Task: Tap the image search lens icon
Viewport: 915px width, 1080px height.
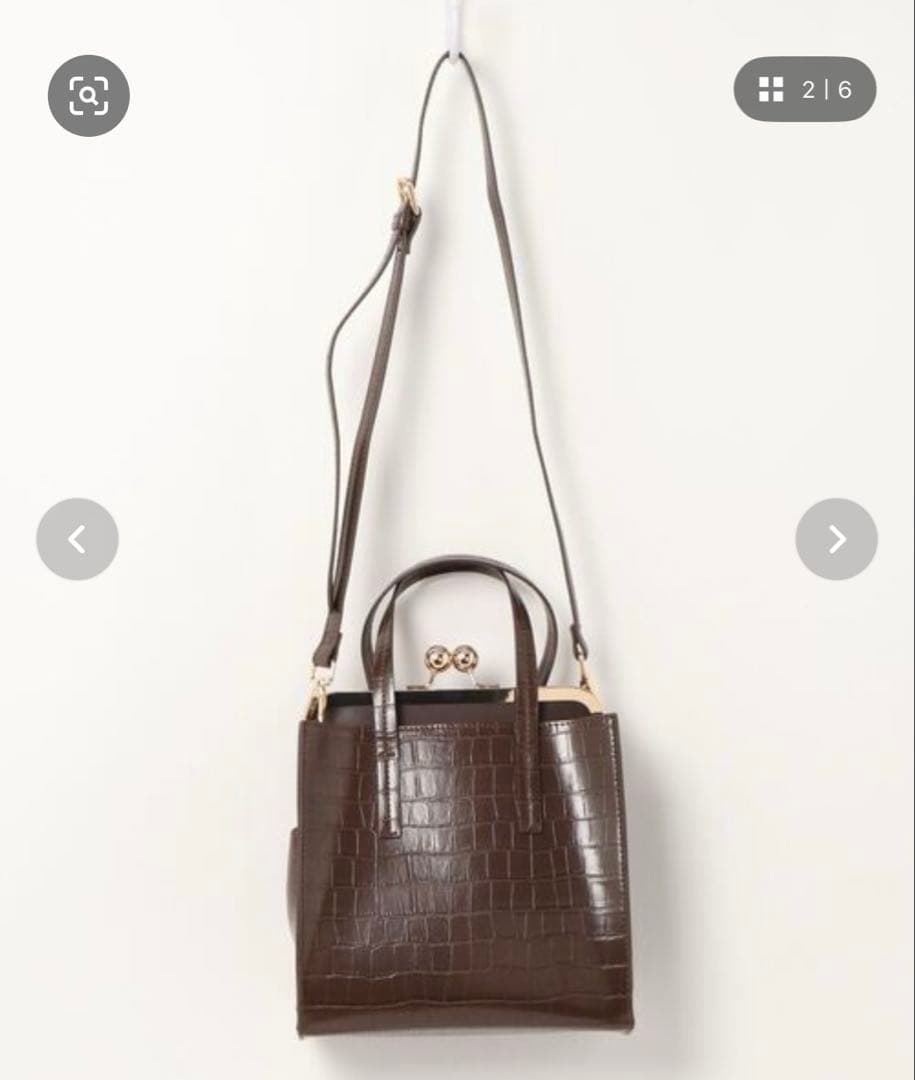Action: [x=88, y=96]
